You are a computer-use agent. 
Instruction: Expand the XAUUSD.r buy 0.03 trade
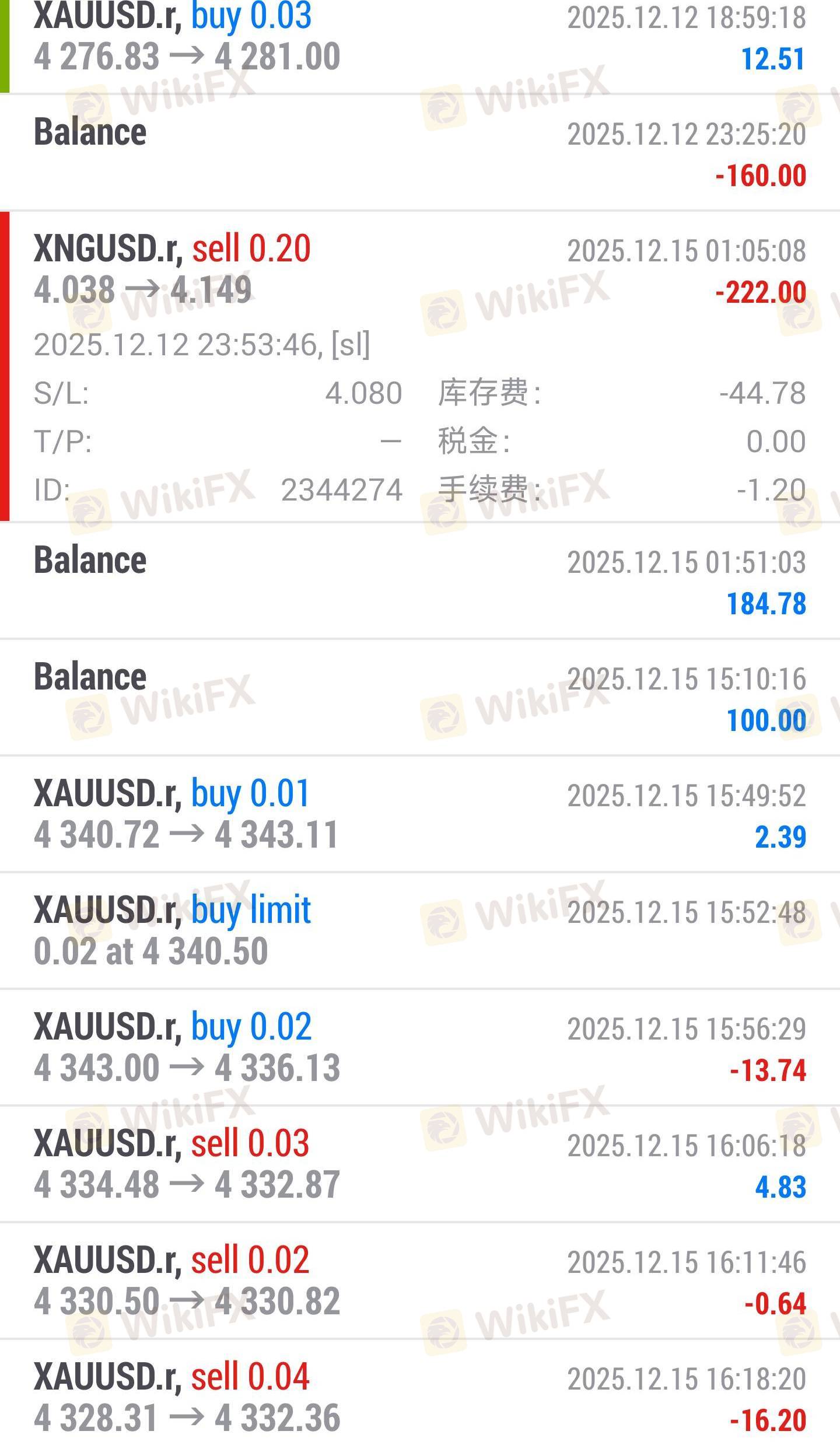pyautogui.click(x=420, y=46)
